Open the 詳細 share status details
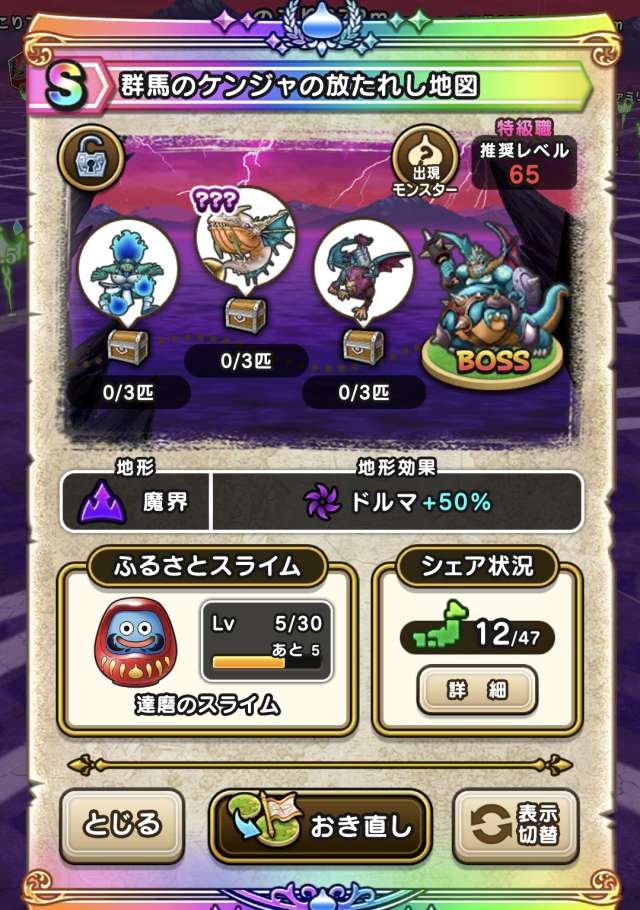 coord(476,690)
